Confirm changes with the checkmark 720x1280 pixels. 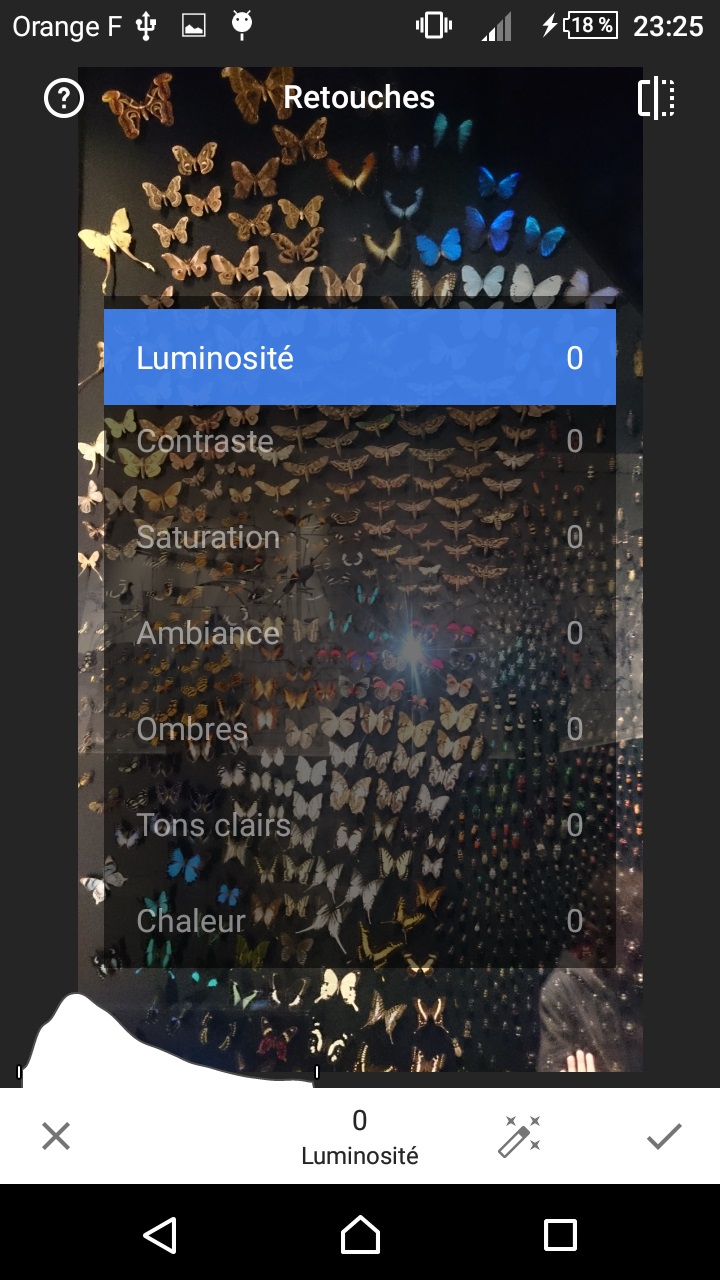pyautogui.click(x=664, y=1136)
